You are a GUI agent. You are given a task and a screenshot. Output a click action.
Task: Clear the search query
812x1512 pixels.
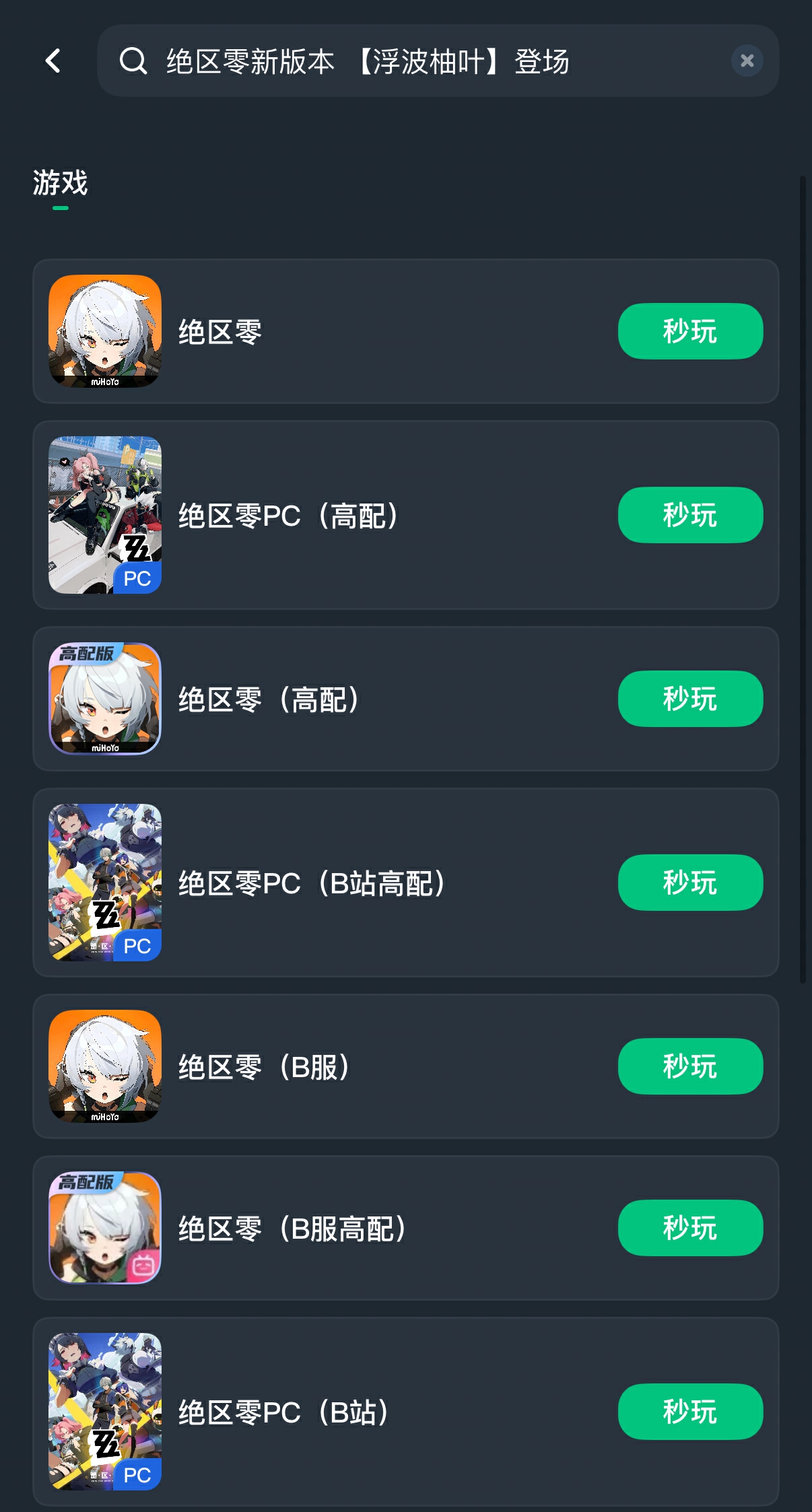click(x=747, y=61)
